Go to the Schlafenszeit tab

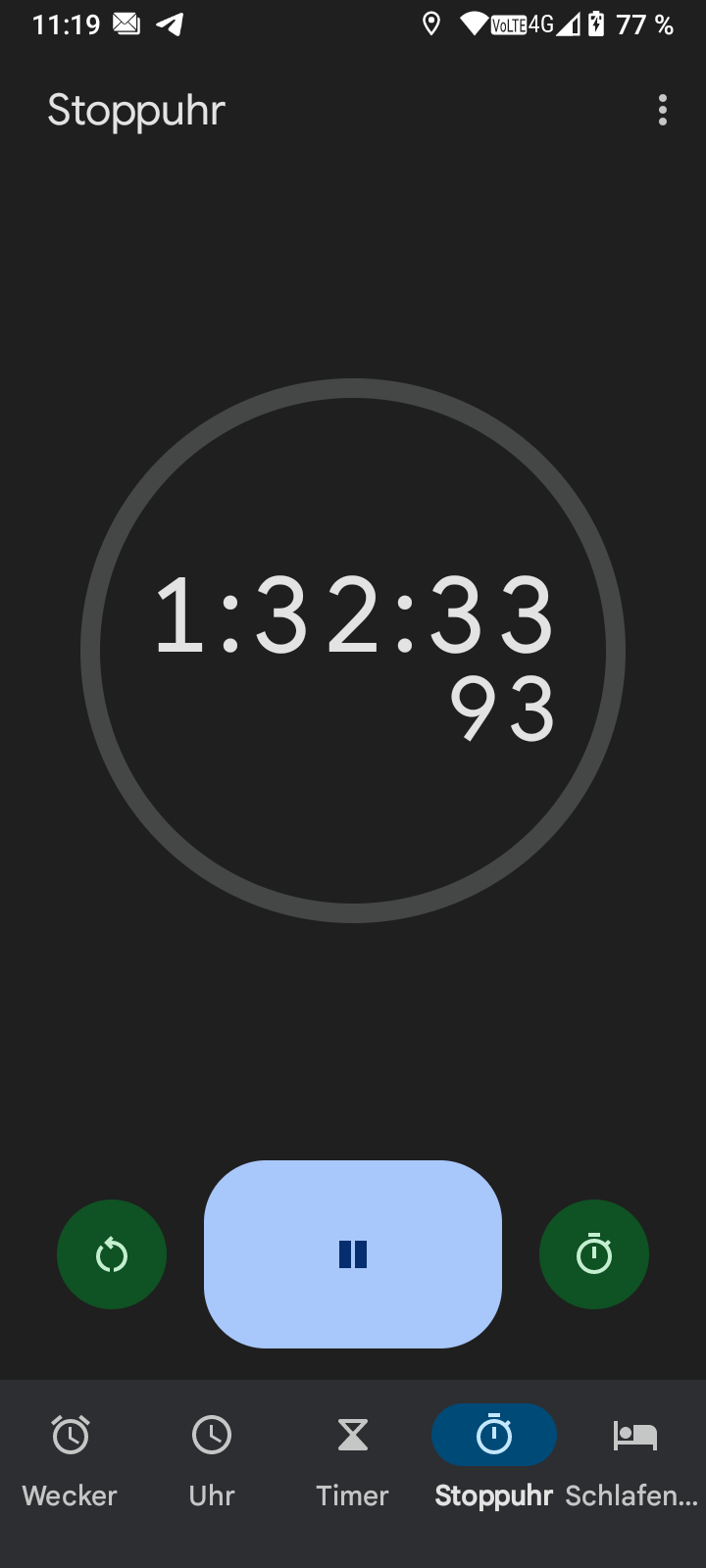[633, 1458]
